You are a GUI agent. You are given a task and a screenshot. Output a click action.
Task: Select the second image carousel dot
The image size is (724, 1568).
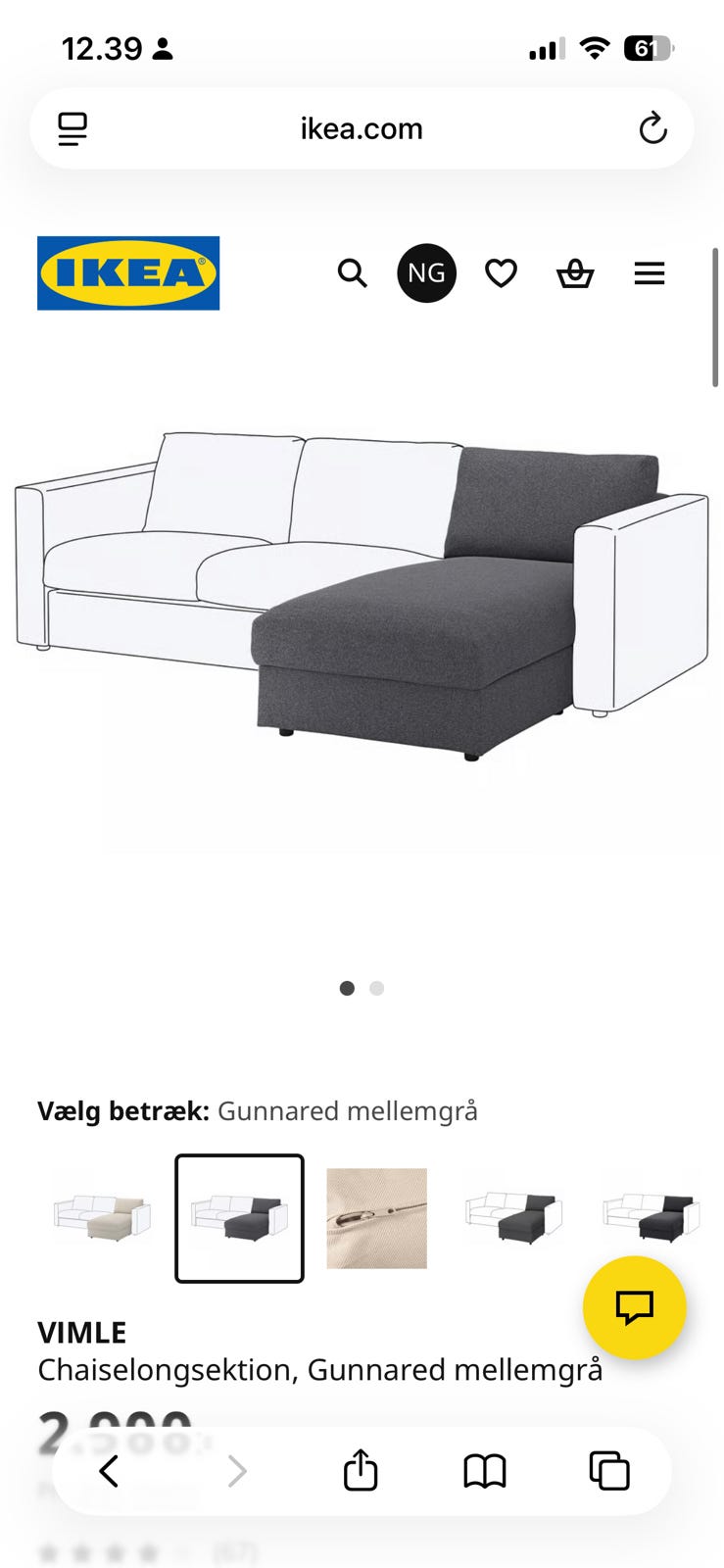point(375,988)
